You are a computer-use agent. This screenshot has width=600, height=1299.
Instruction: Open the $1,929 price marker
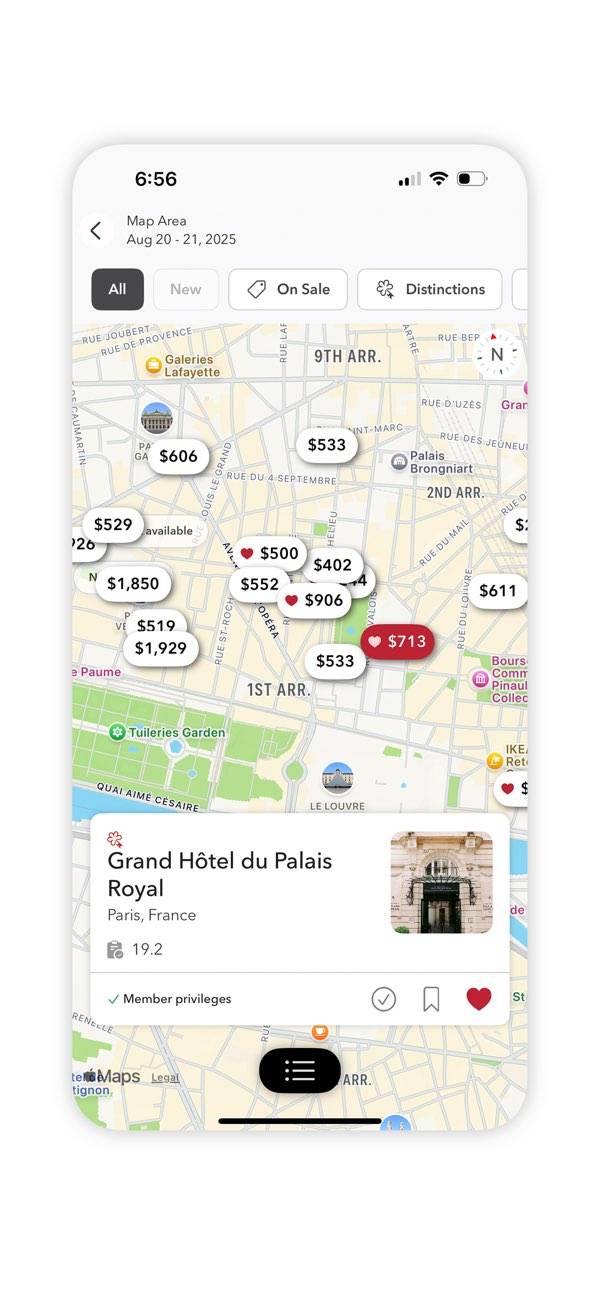(161, 648)
